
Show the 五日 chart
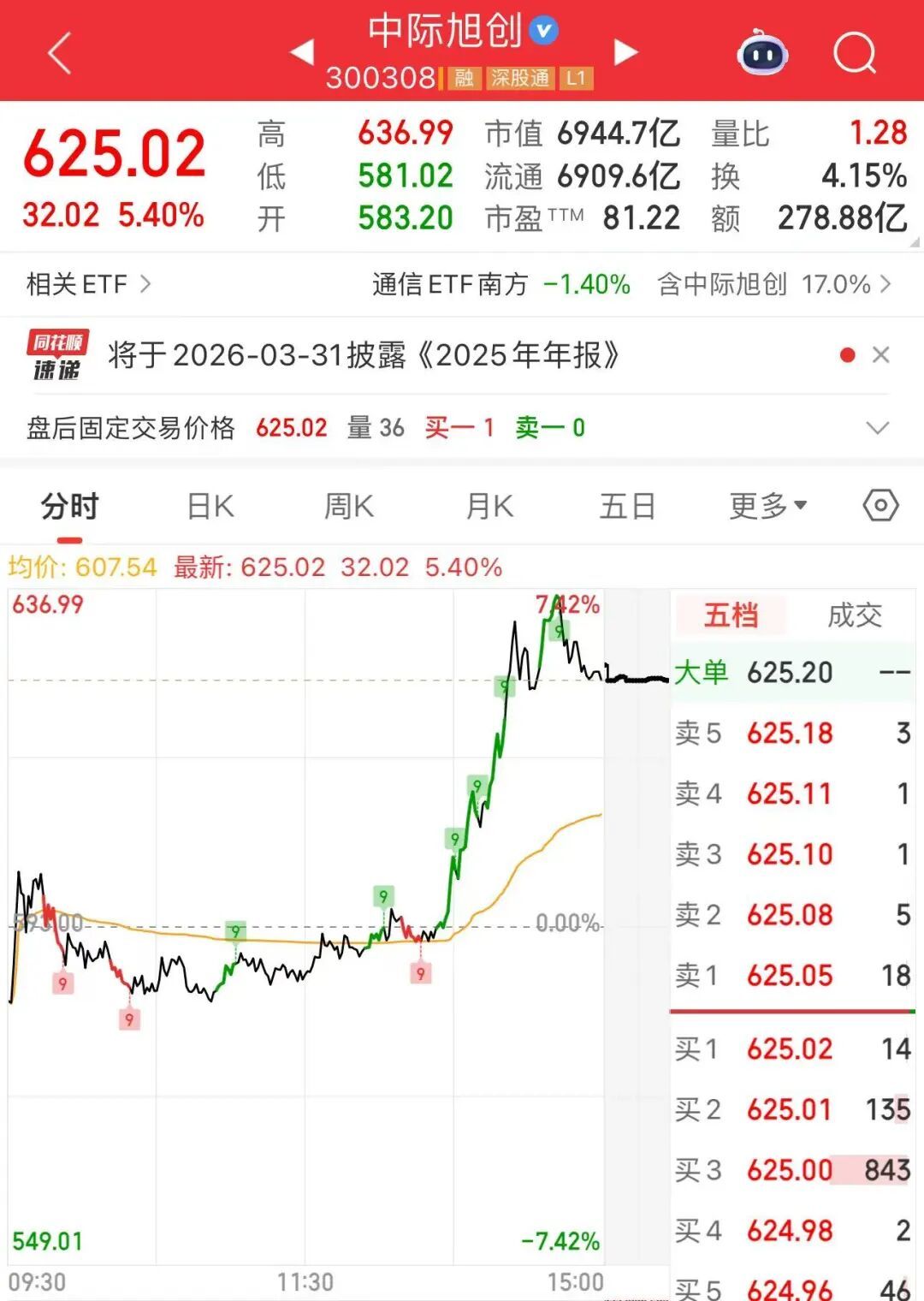coord(627,507)
